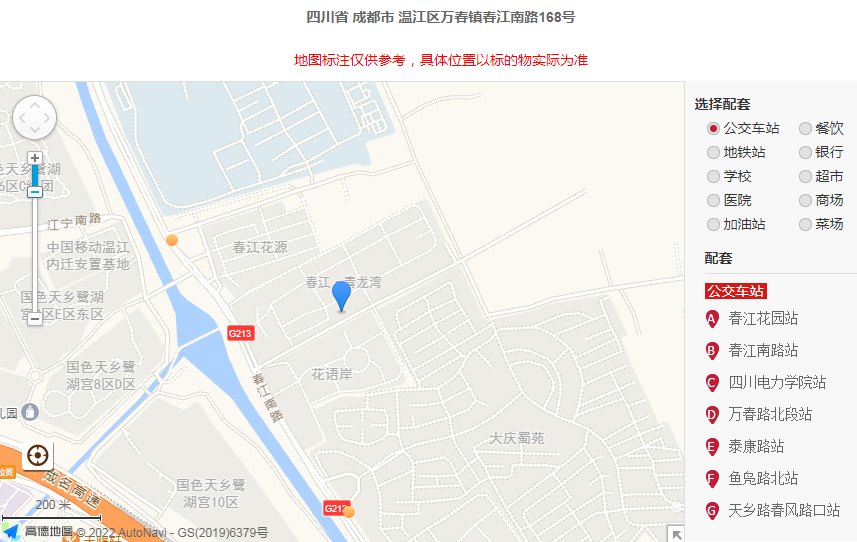Open 春江花园站 bus stop entry

click(x=763, y=318)
